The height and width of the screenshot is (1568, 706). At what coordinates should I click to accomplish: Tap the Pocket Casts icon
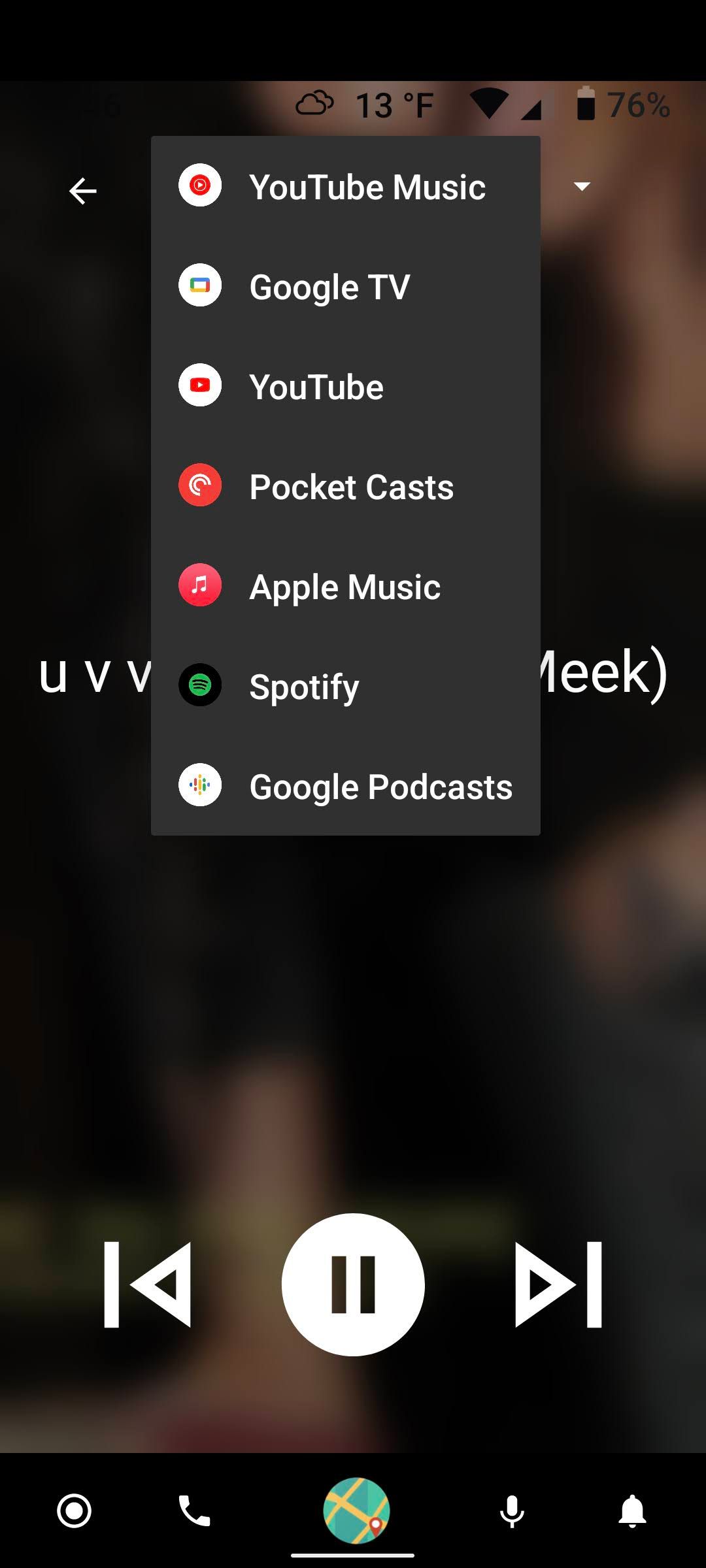pyautogui.click(x=200, y=485)
